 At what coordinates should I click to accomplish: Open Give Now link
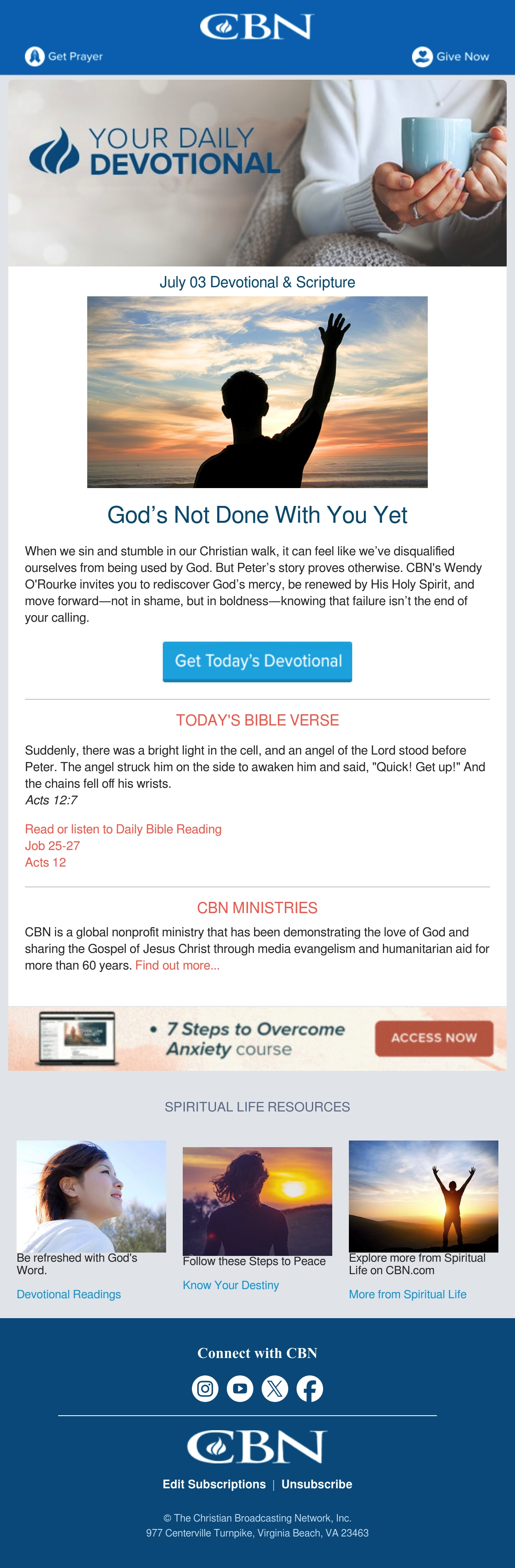coord(450,56)
